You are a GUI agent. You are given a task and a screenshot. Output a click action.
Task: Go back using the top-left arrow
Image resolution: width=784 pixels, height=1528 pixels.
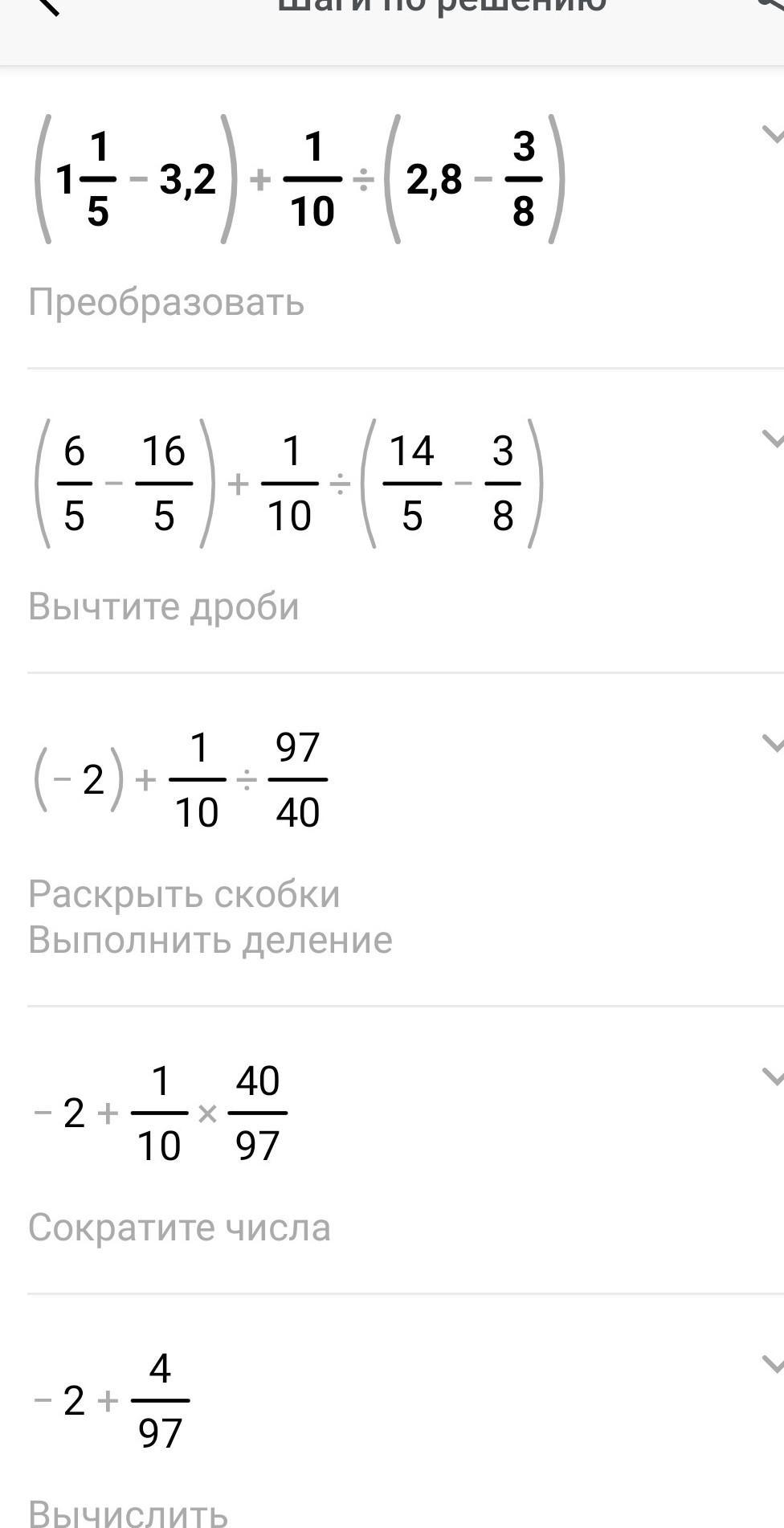48,5
